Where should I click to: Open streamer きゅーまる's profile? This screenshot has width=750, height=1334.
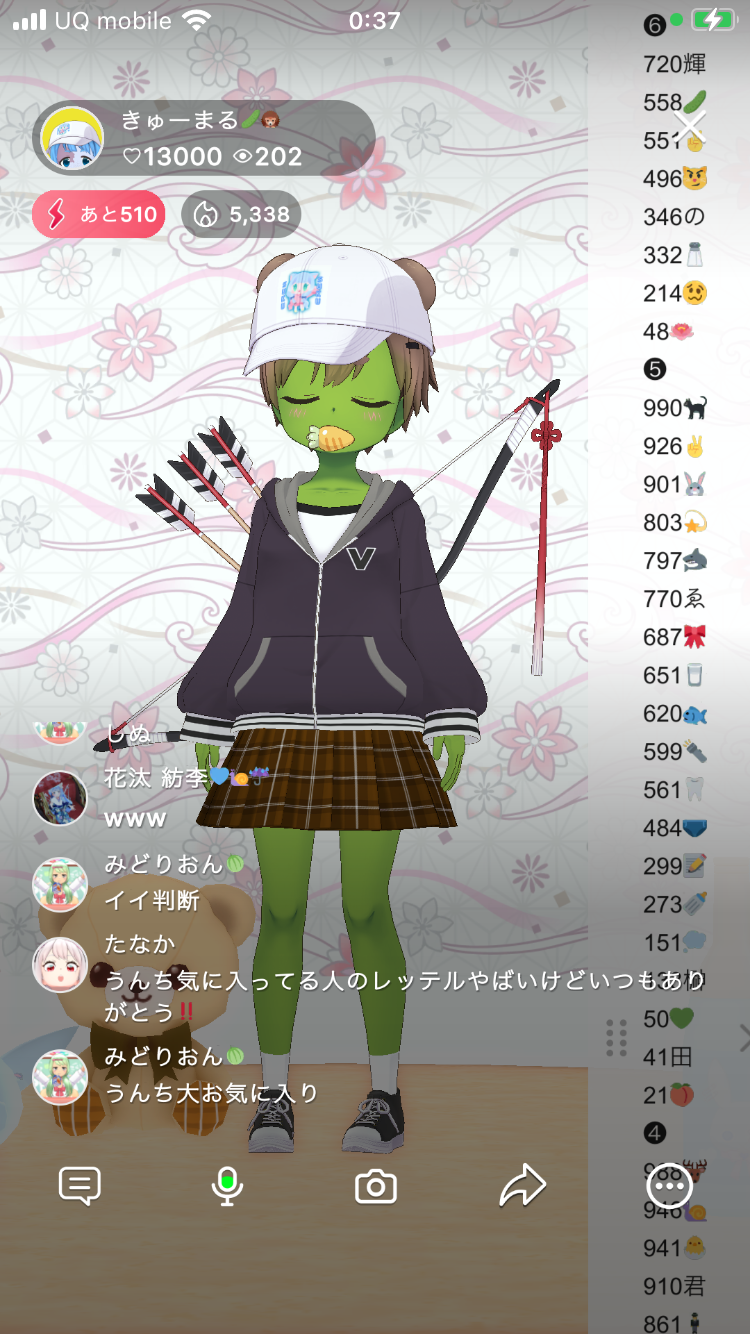point(74,138)
